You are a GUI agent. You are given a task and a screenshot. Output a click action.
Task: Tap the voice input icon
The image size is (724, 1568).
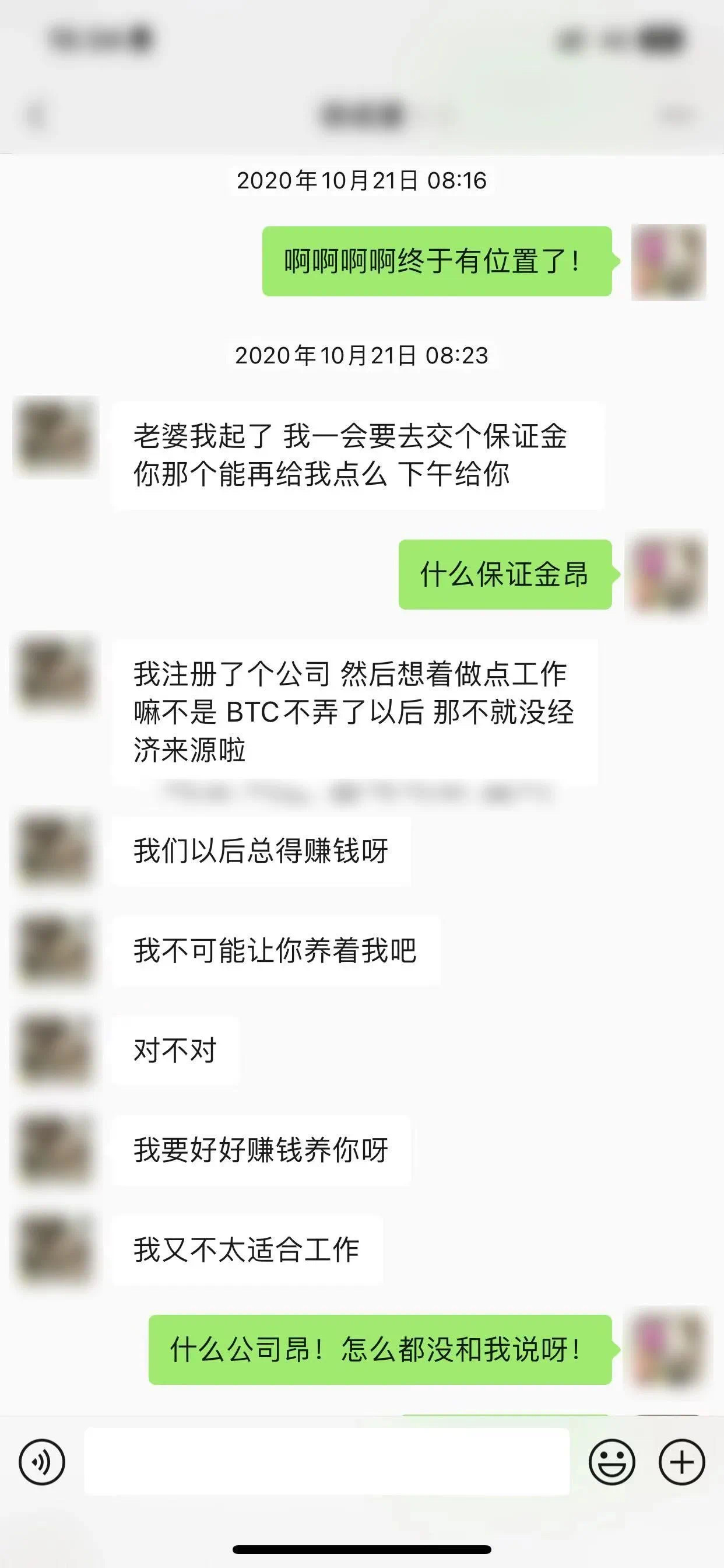coord(41,1462)
